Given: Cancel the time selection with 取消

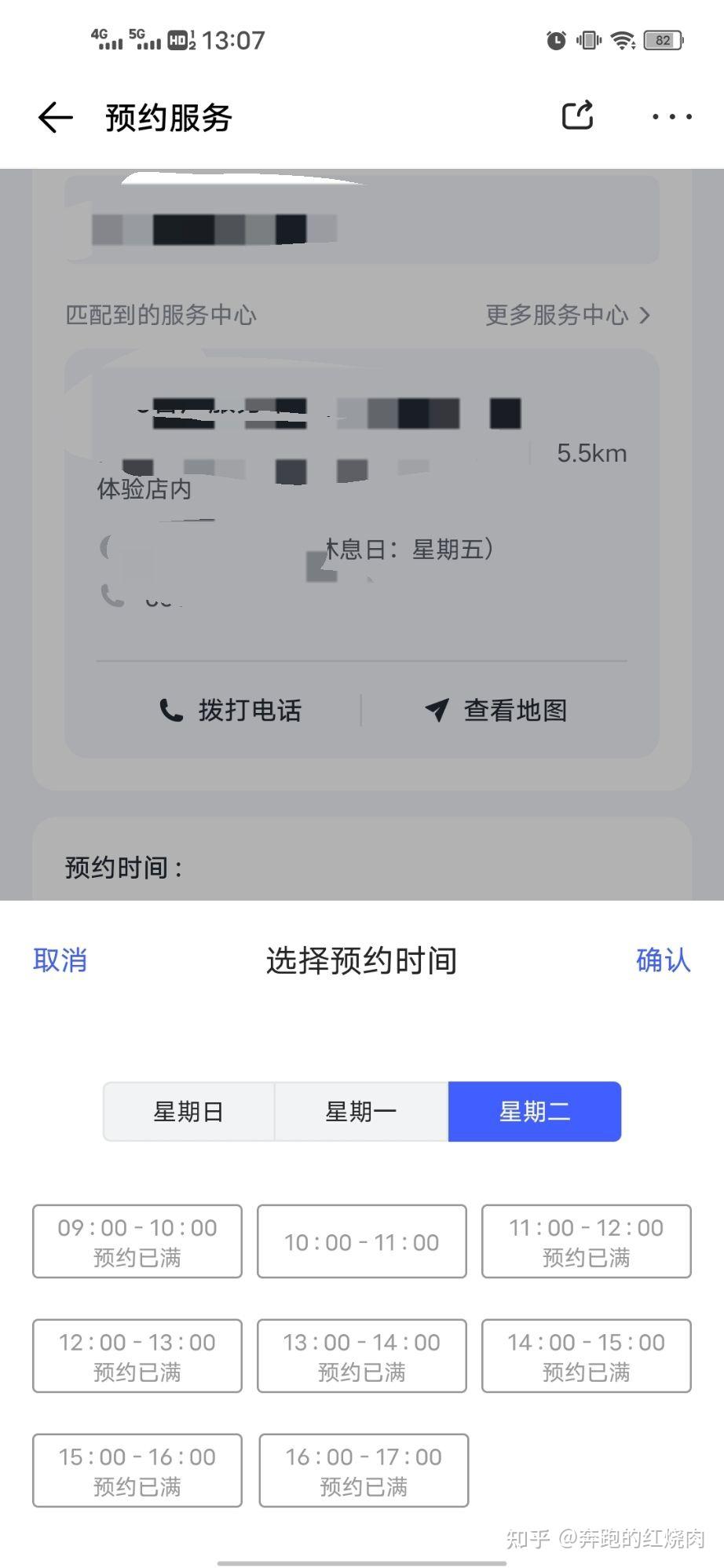Looking at the screenshot, I should coord(60,960).
